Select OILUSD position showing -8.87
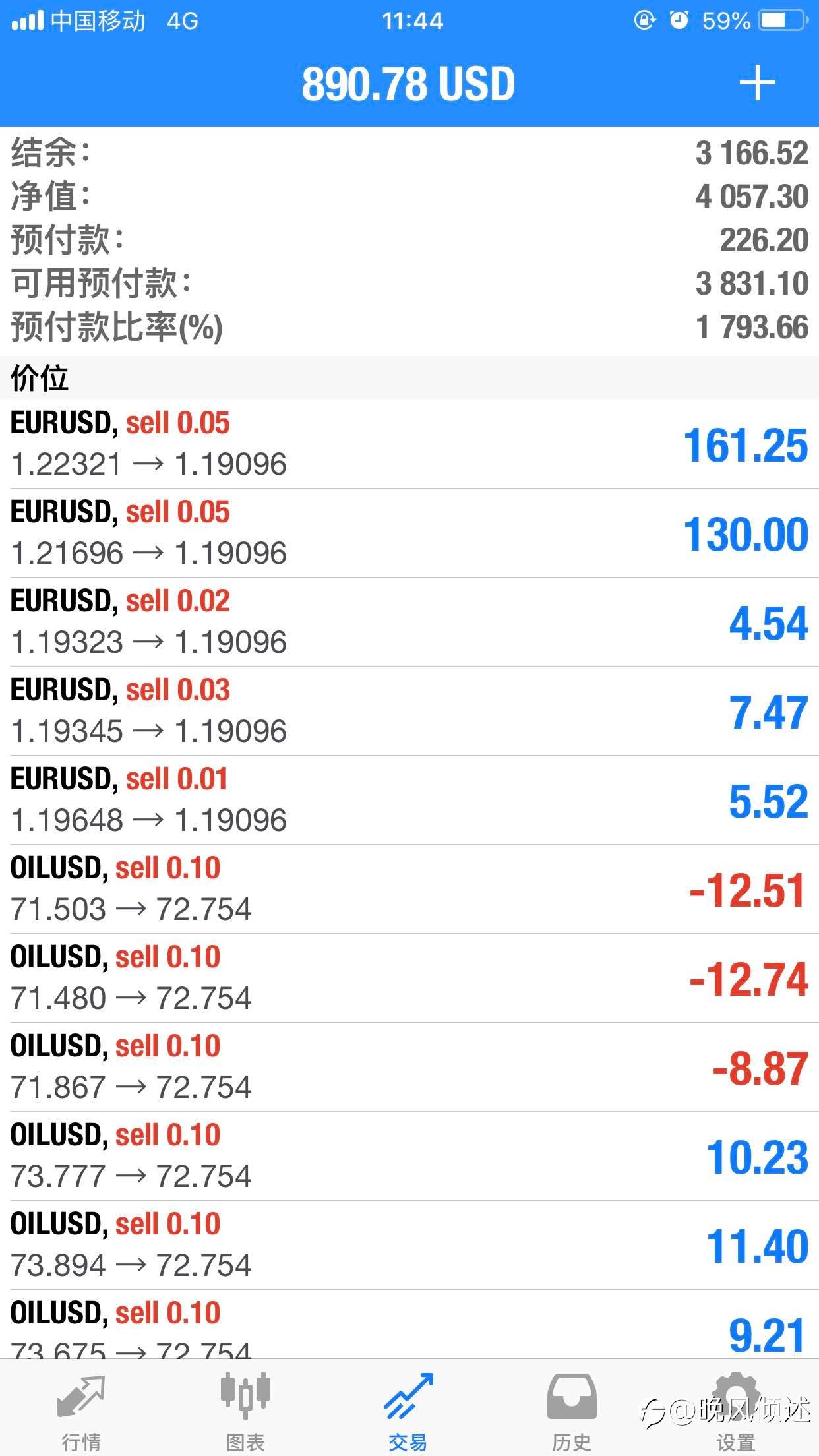 pyautogui.click(x=409, y=1067)
